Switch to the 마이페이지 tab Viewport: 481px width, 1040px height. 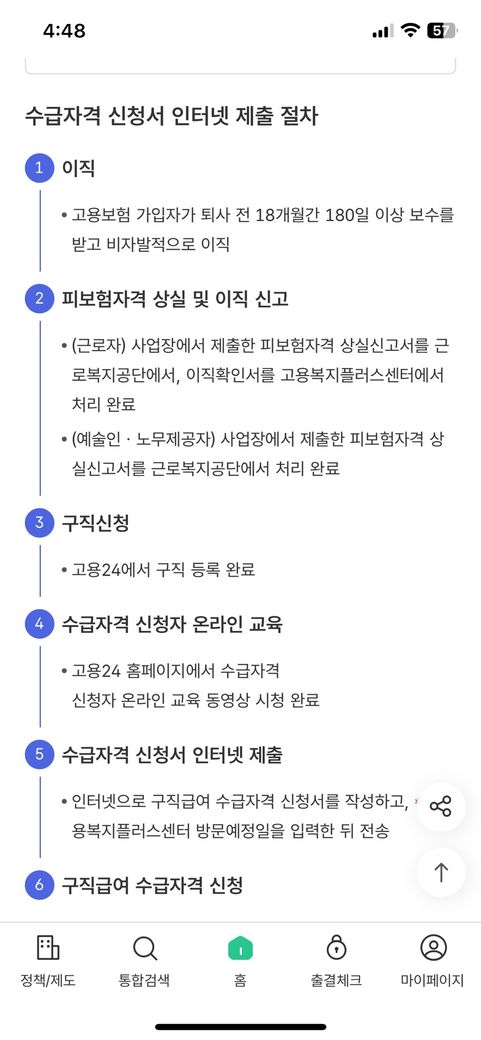coord(433,961)
